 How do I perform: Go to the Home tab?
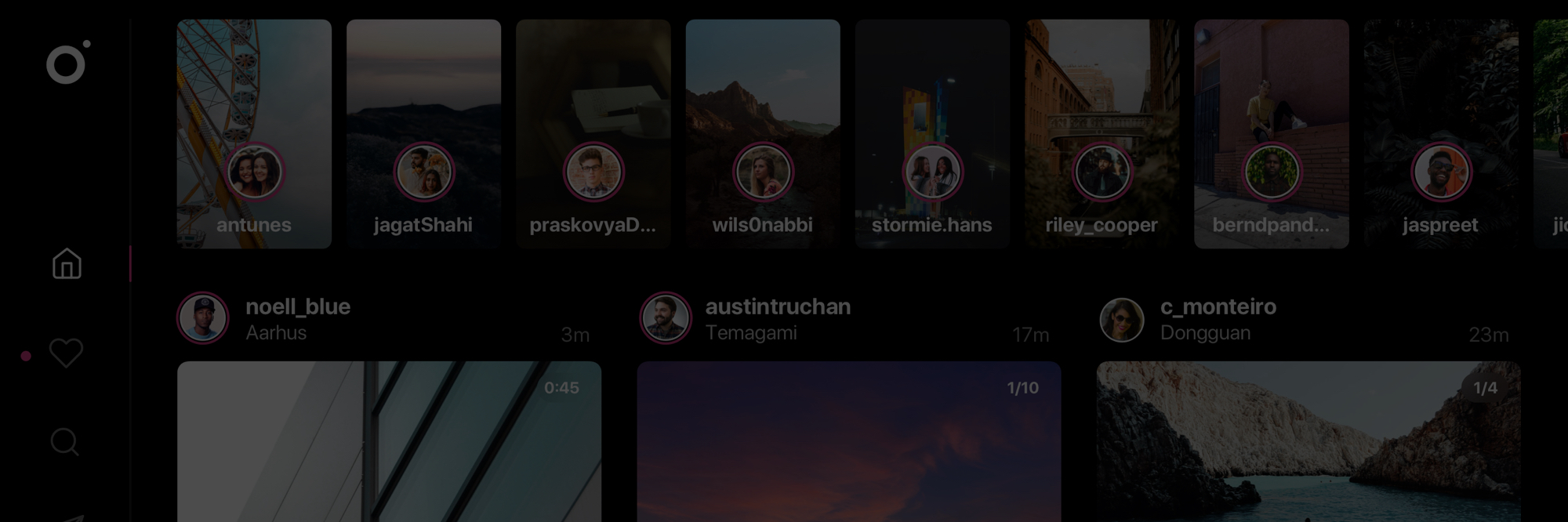point(67,263)
